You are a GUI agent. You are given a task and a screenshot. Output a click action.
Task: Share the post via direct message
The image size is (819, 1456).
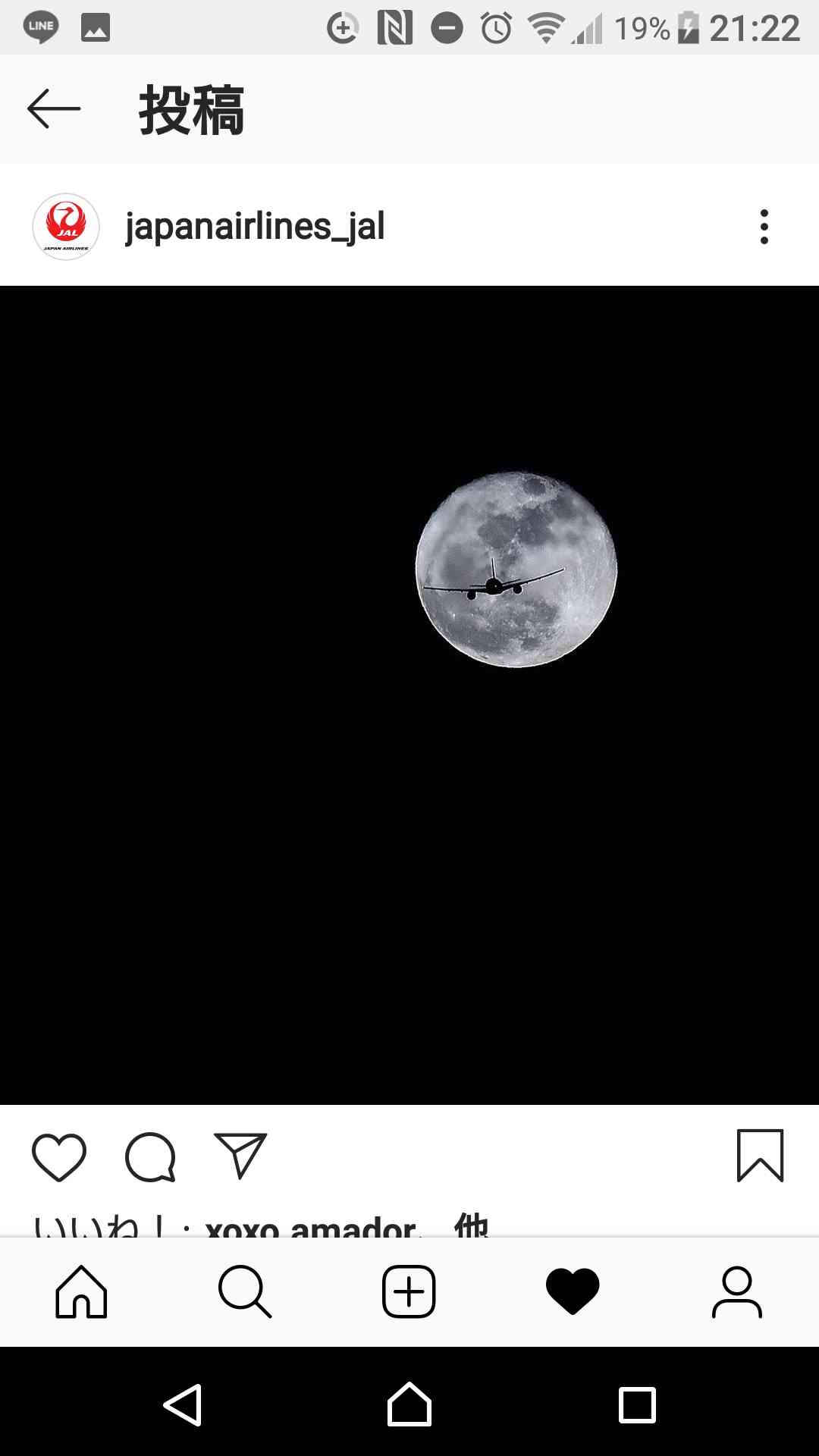(240, 1156)
